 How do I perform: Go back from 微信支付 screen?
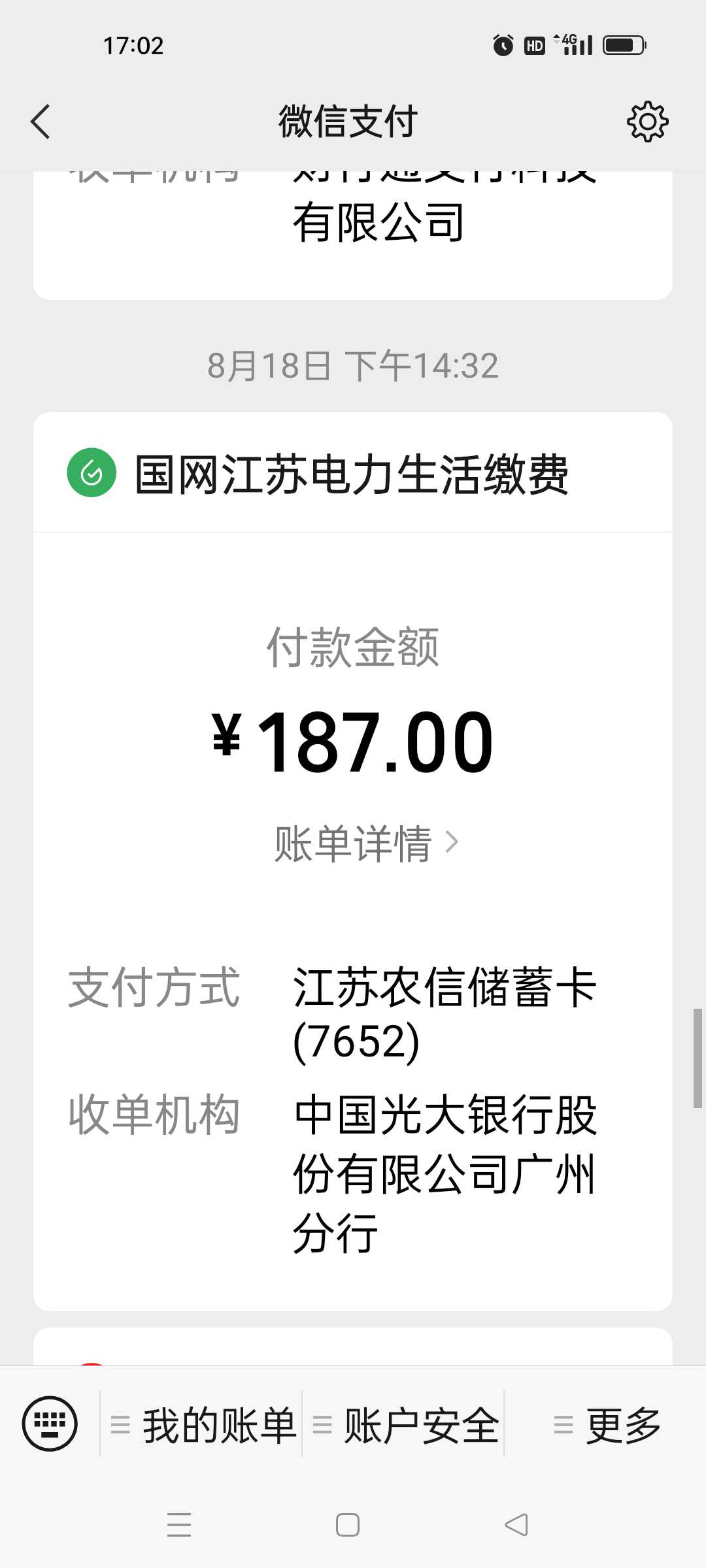point(41,122)
